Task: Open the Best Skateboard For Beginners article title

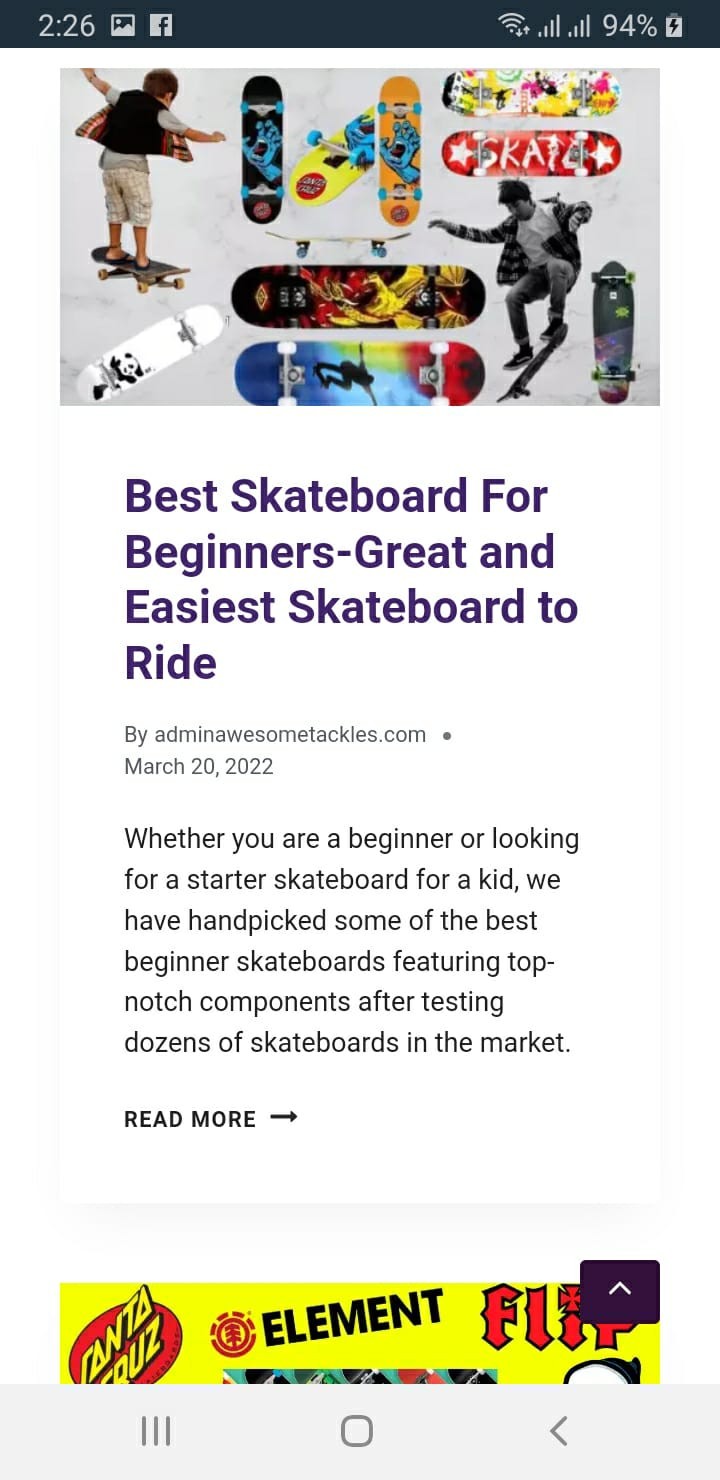Action: click(350, 579)
